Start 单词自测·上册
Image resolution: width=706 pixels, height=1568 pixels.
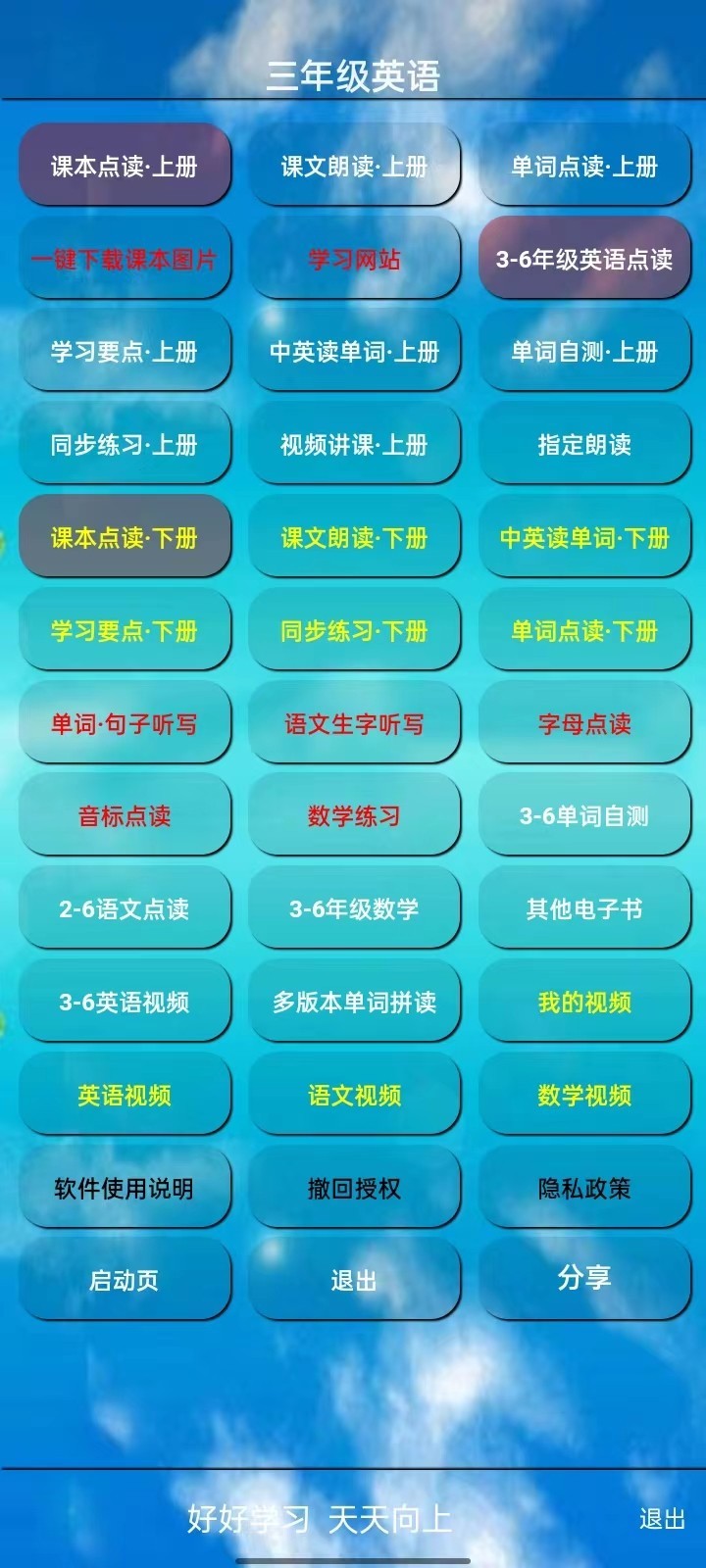click(584, 351)
